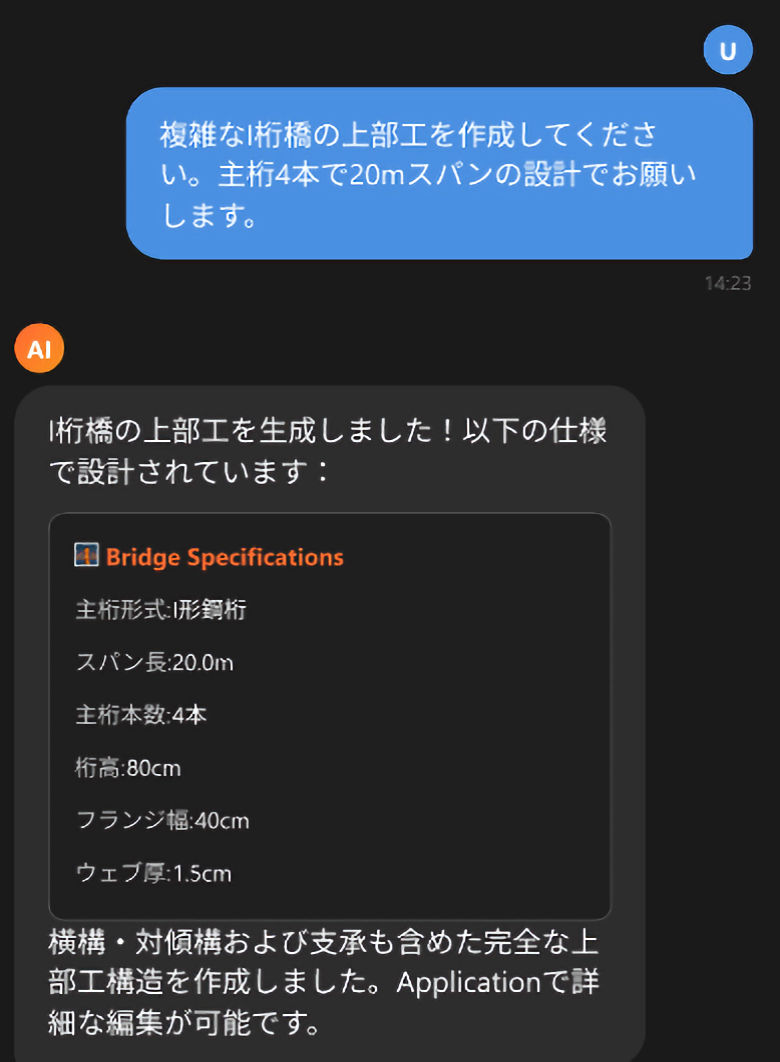
Task: Open the Bridge Specifications card
Action: point(329,715)
